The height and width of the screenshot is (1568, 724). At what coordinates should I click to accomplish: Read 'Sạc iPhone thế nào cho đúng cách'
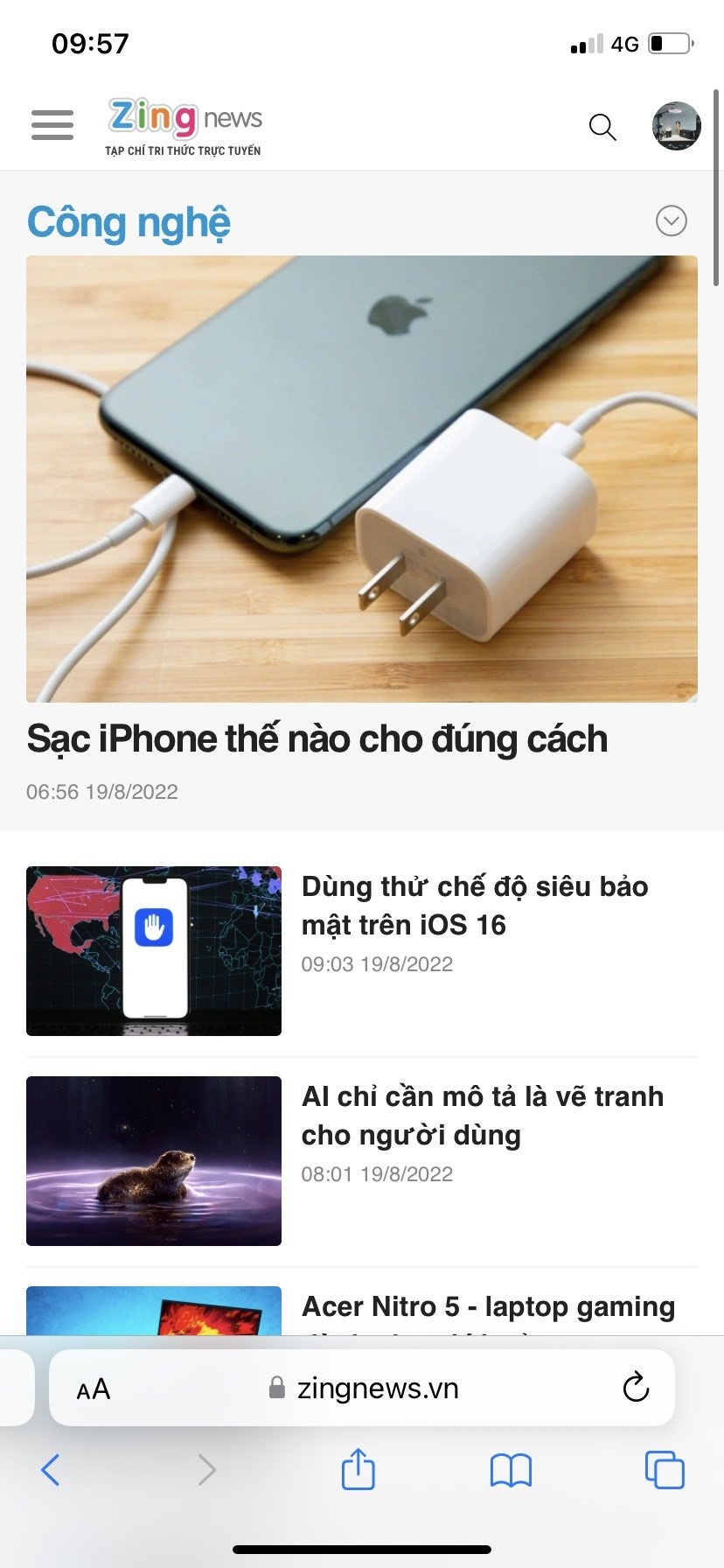pyautogui.click(x=317, y=739)
